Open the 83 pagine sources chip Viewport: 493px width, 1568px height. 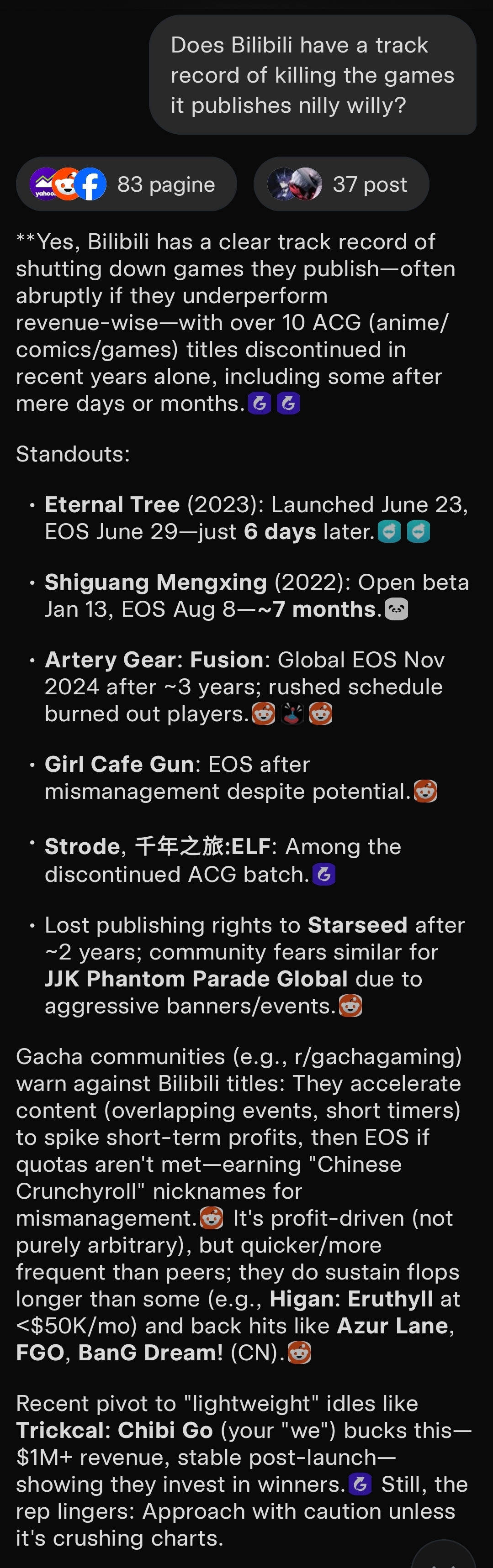(126, 184)
